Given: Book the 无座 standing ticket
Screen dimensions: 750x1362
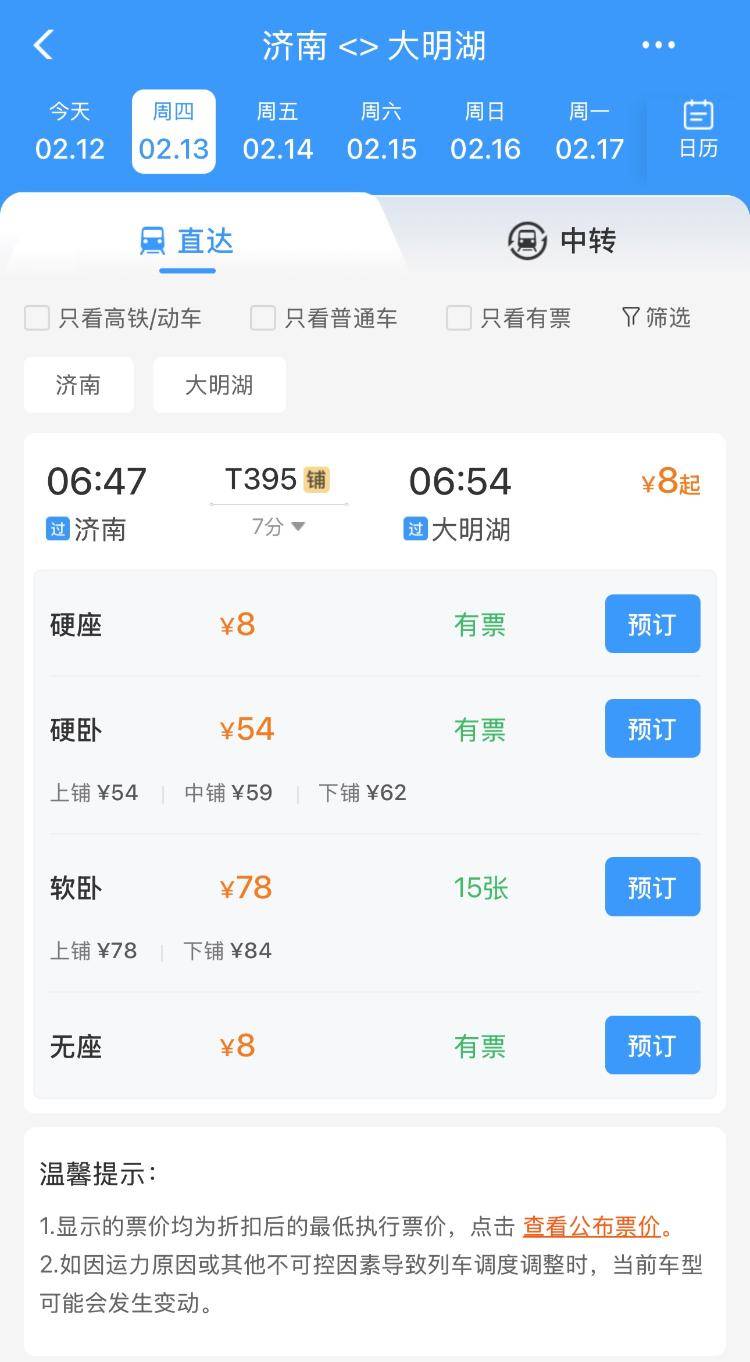Looking at the screenshot, I should [652, 1045].
